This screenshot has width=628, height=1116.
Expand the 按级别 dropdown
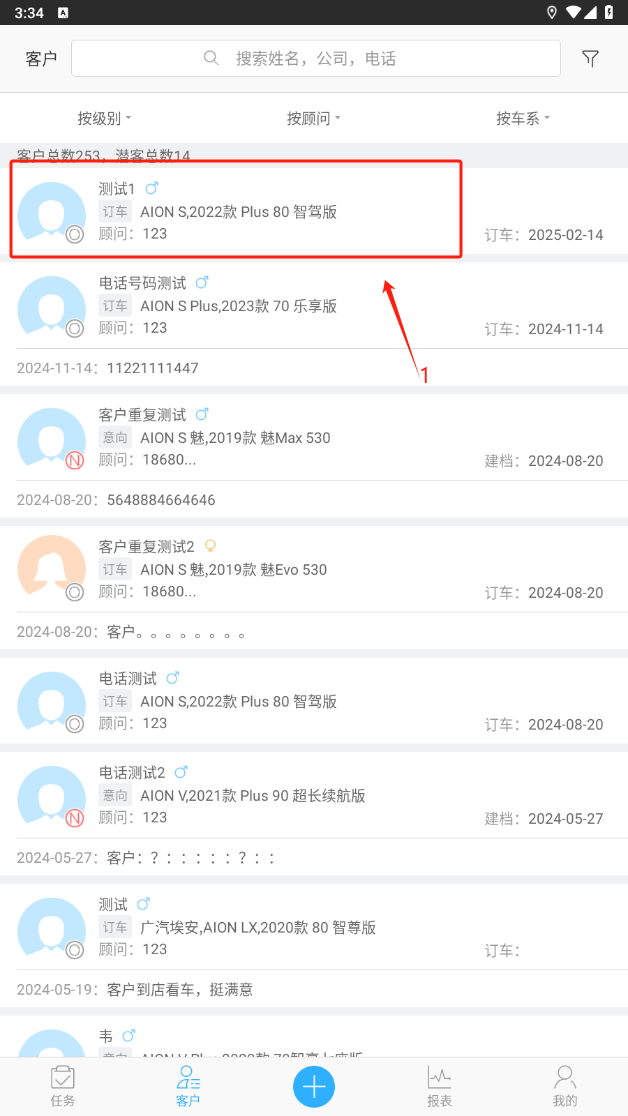(x=105, y=118)
